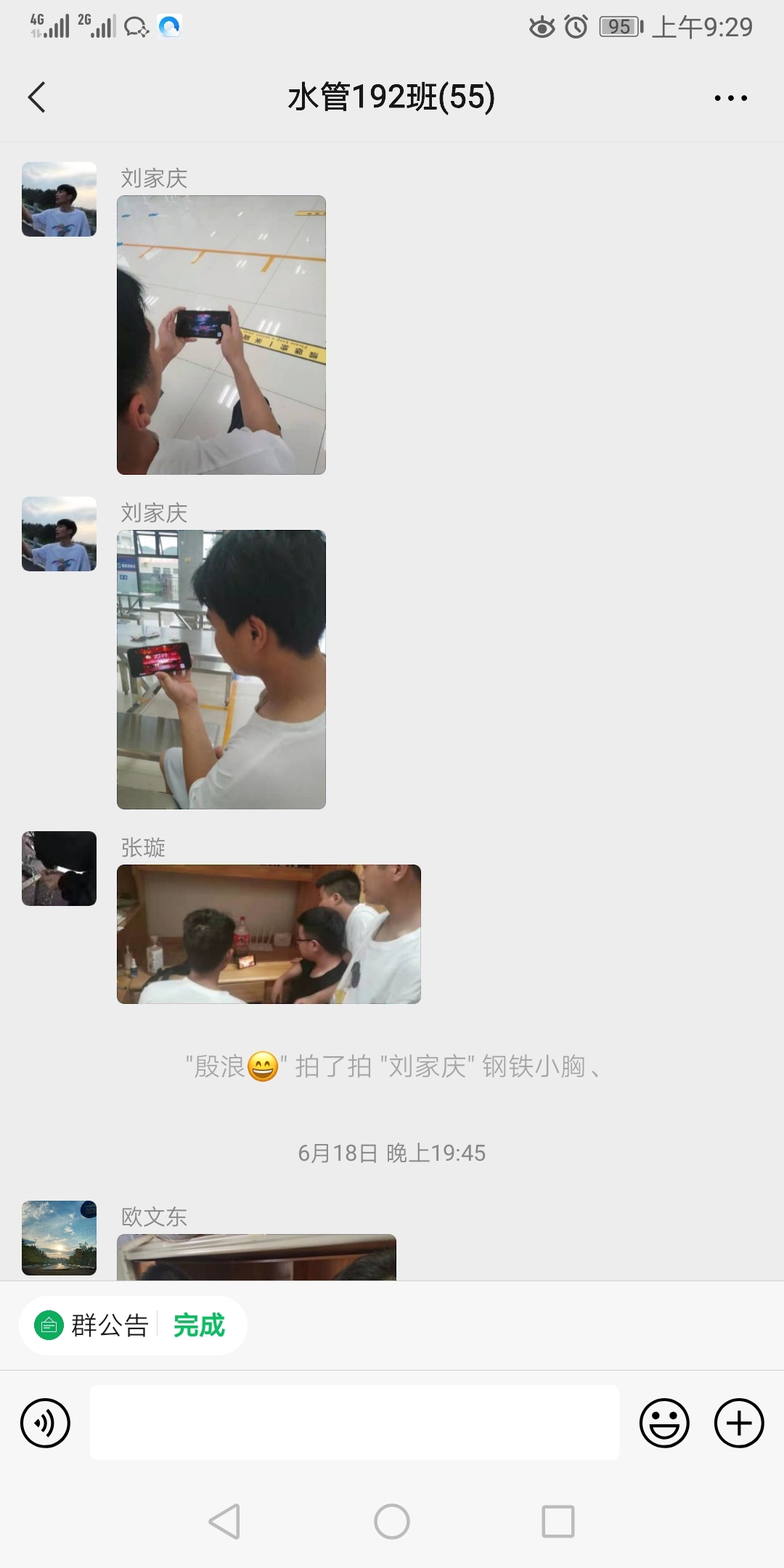Image resolution: width=784 pixels, height=1568 pixels.
Task: Tap the system home button
Action: [x=392, y=1522]
